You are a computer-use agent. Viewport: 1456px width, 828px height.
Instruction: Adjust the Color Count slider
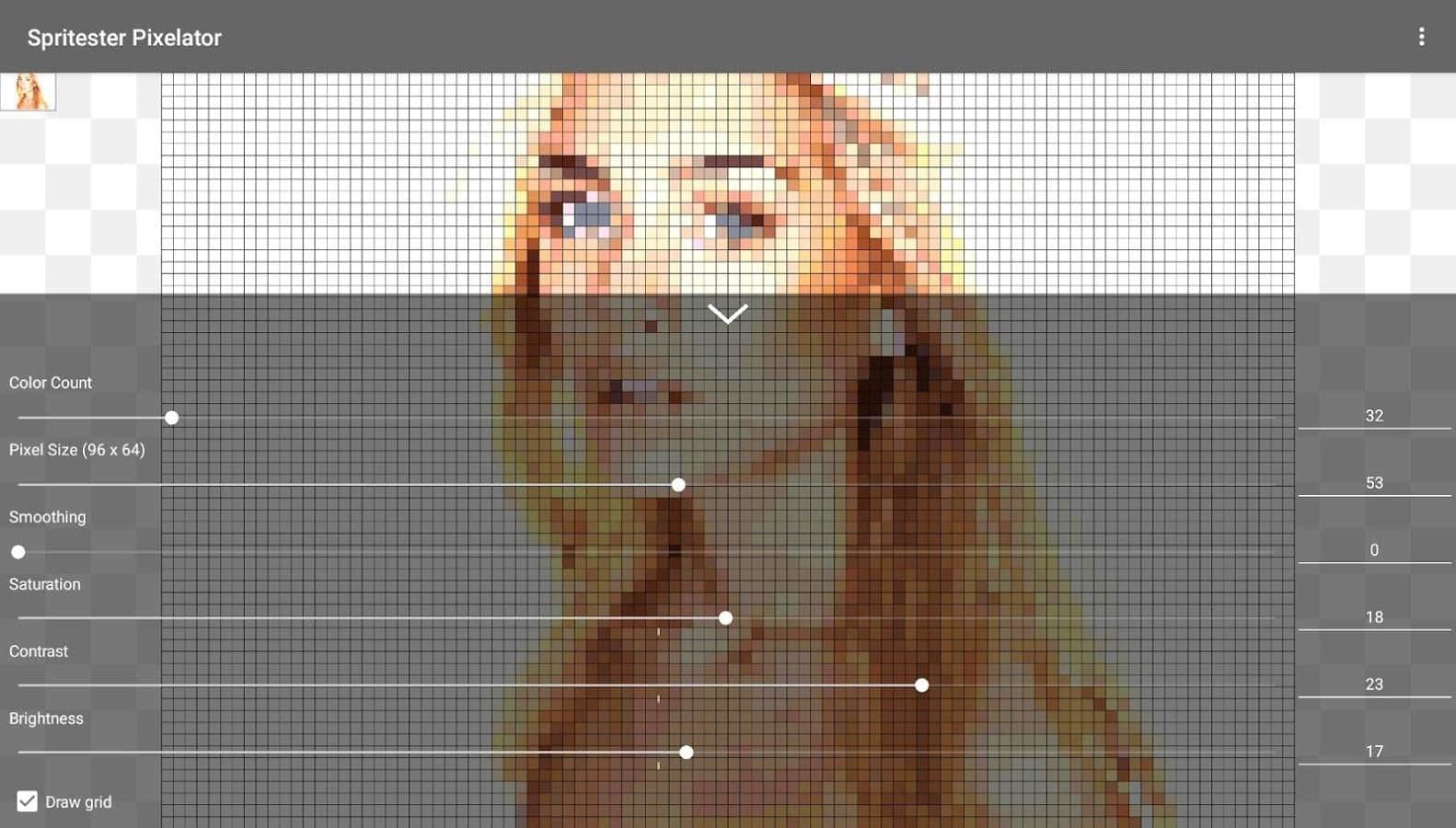point(171,418)
